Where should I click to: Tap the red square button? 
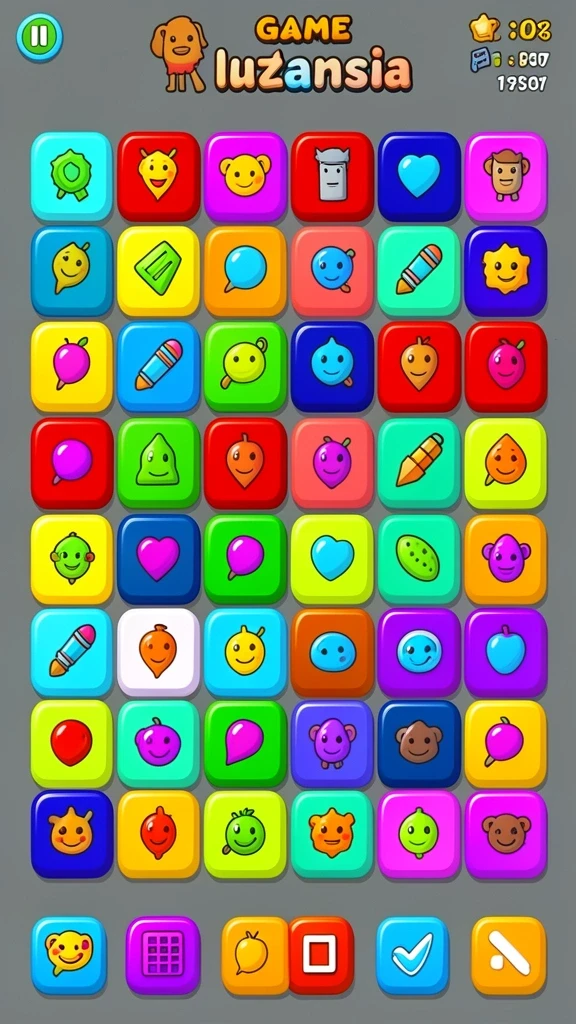[x=321, y=955]
